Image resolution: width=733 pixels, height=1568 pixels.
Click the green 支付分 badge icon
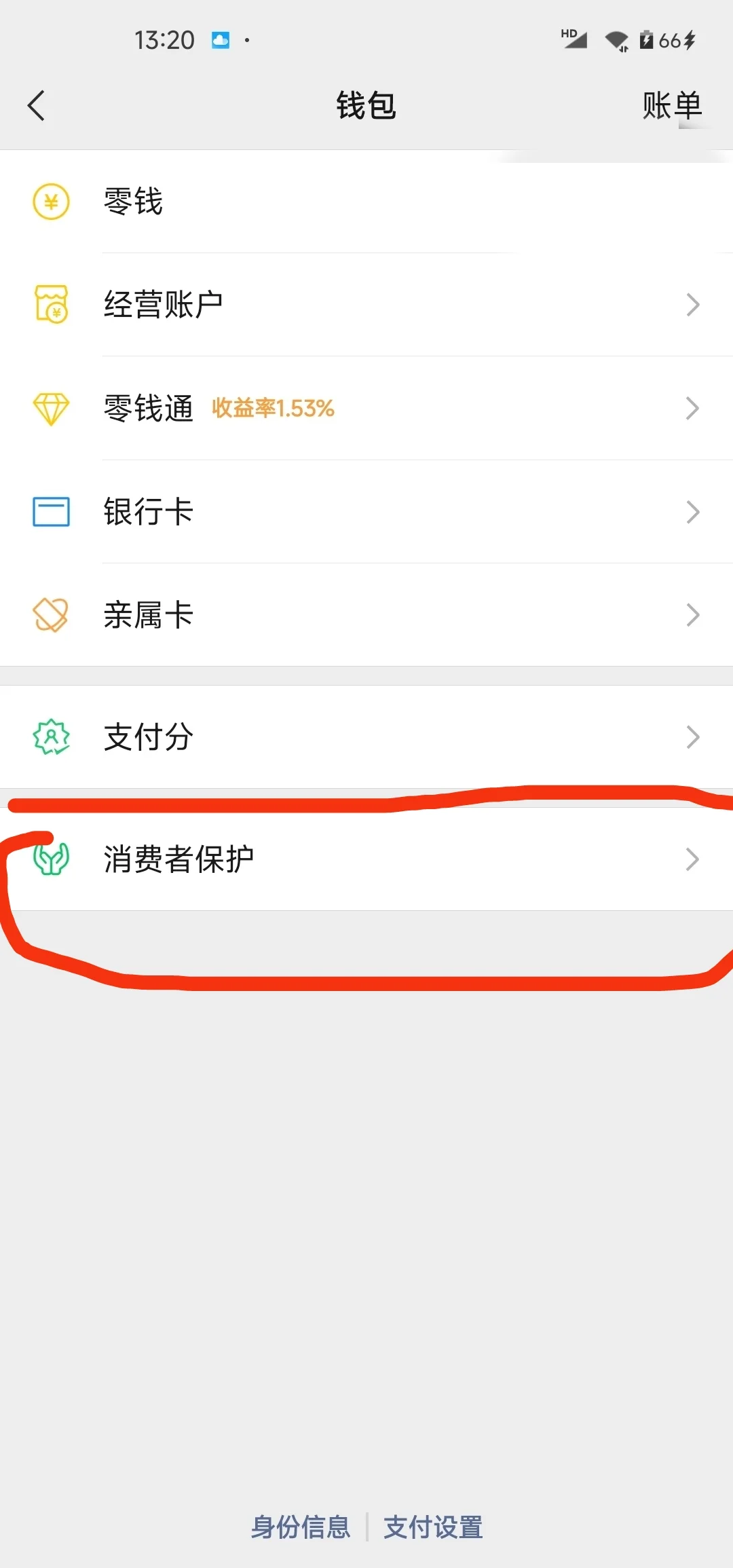click(51, 736)
